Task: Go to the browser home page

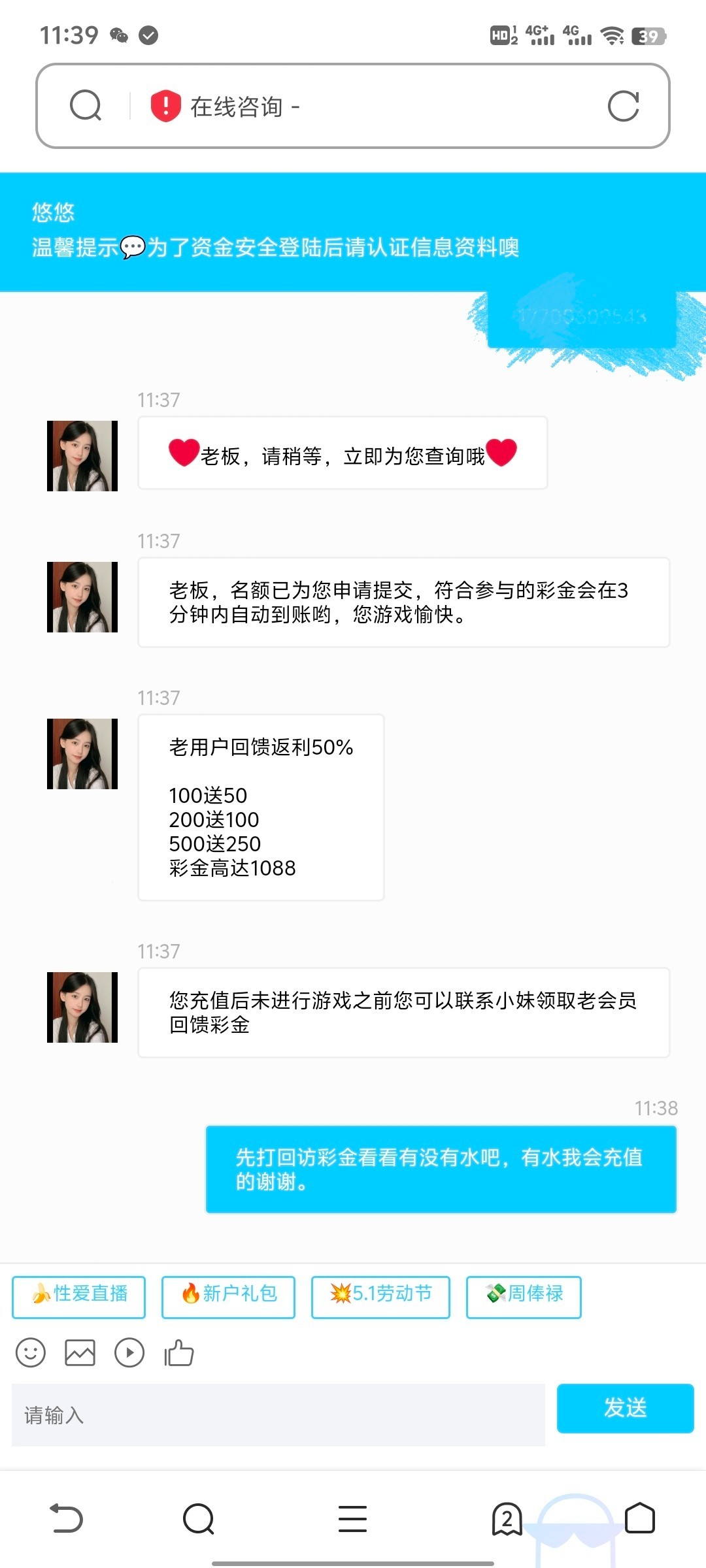Action: point(639,1518)
